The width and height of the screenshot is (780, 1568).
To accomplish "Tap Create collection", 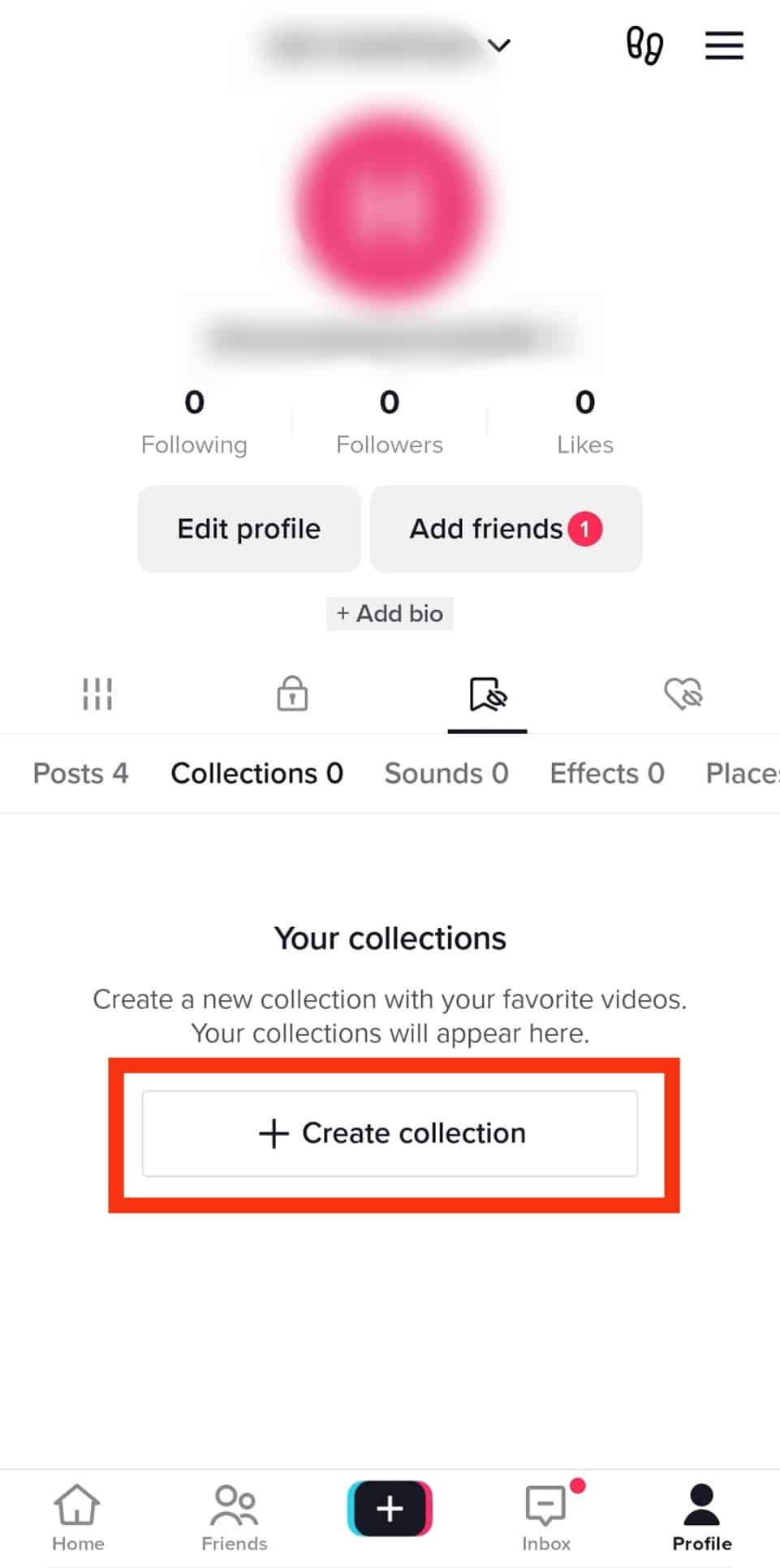I will coord(390,1133).
